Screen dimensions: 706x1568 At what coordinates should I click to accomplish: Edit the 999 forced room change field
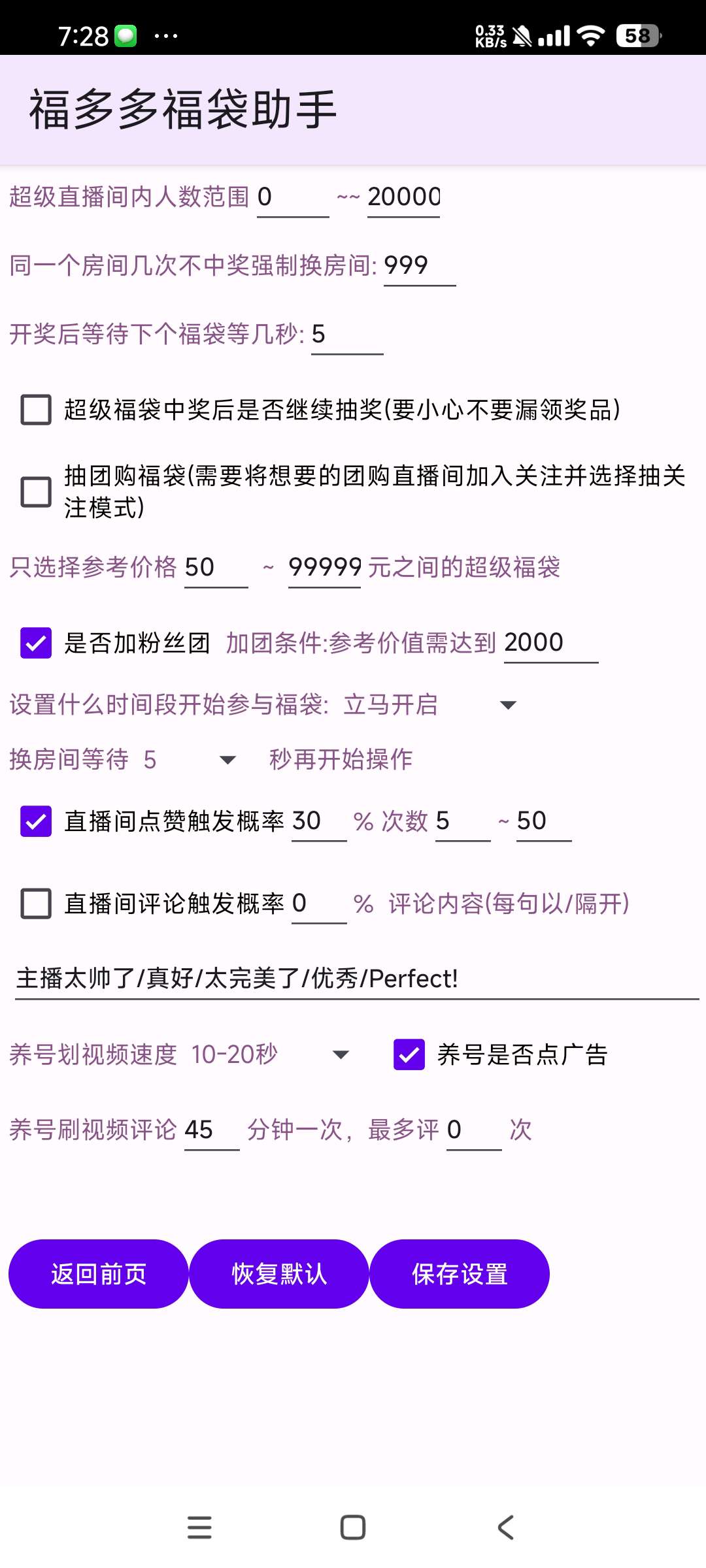click(419, 266)
